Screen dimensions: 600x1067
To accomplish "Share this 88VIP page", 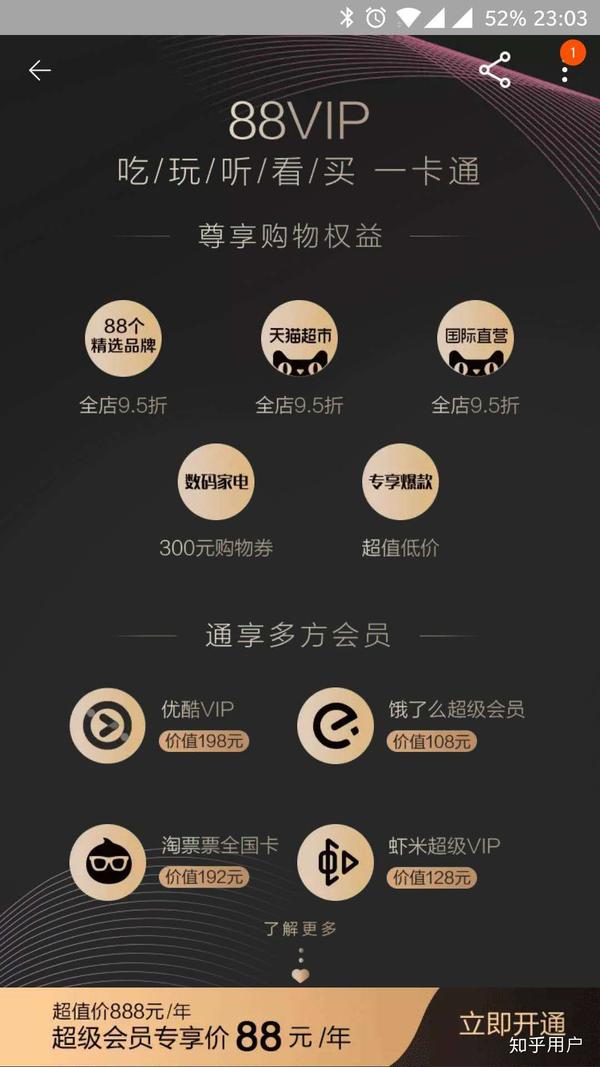I will point(494,70).
